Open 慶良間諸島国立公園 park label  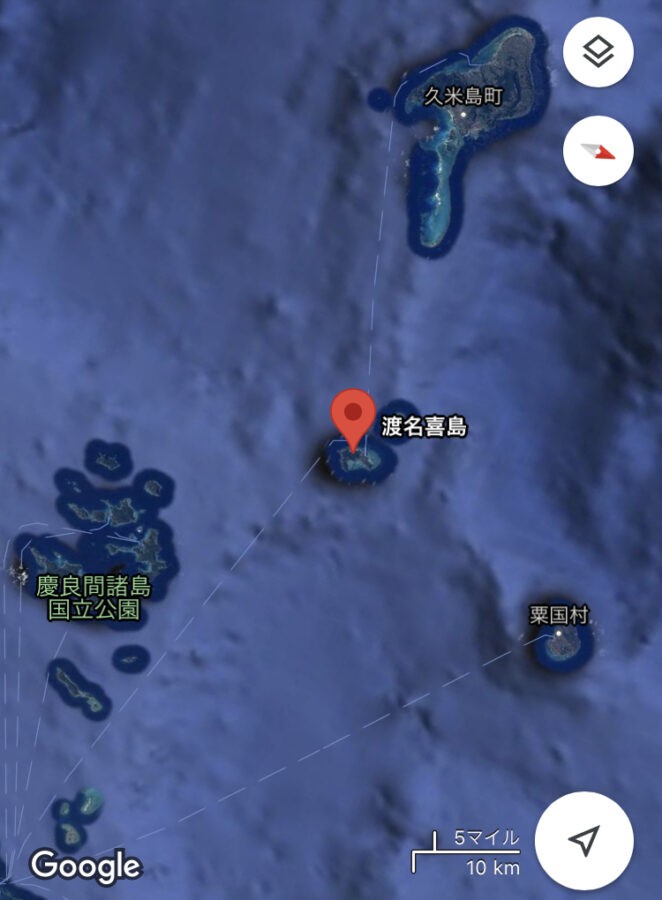pyautogui.click(x=93, y=597)
